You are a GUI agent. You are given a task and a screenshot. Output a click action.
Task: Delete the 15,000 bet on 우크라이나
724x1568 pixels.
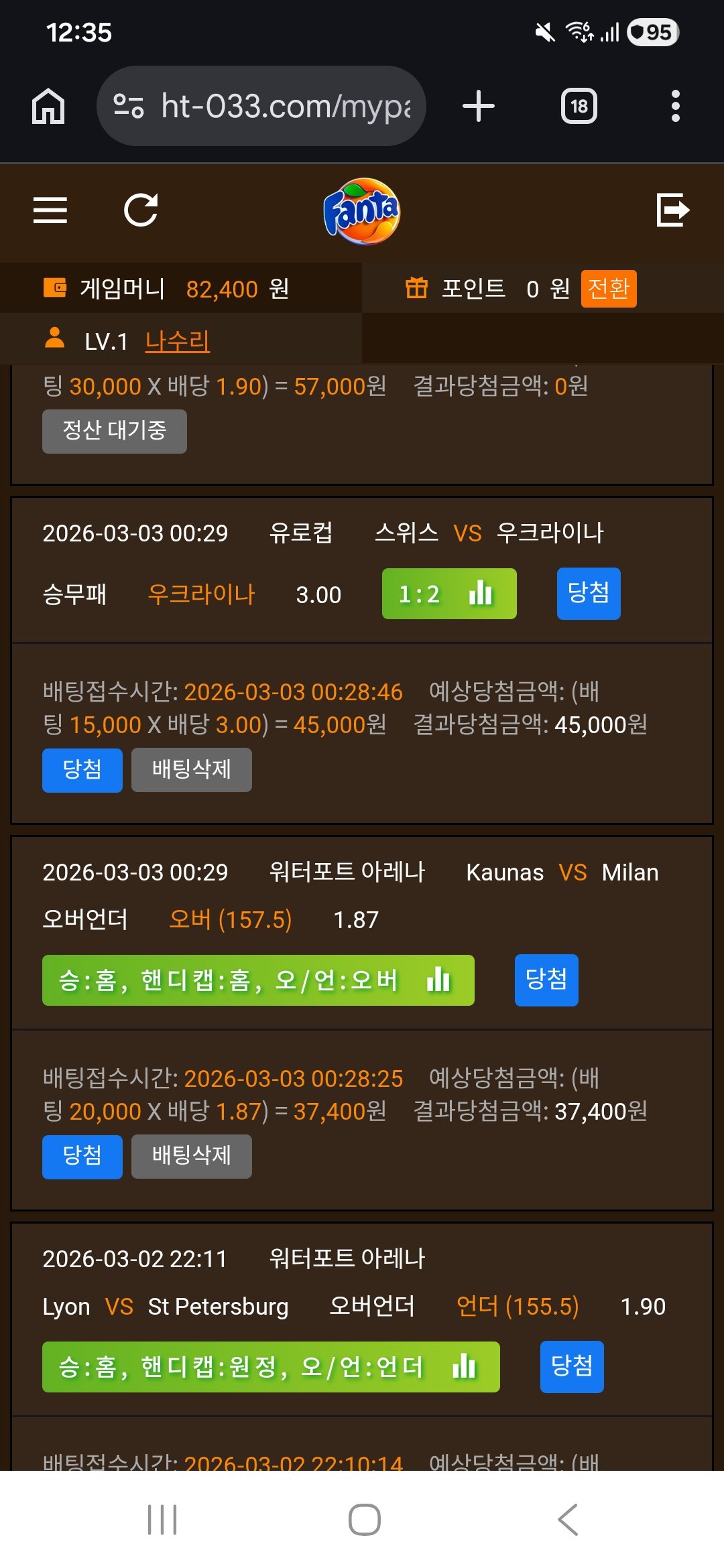pyautogui.click(x=191, y=770)
